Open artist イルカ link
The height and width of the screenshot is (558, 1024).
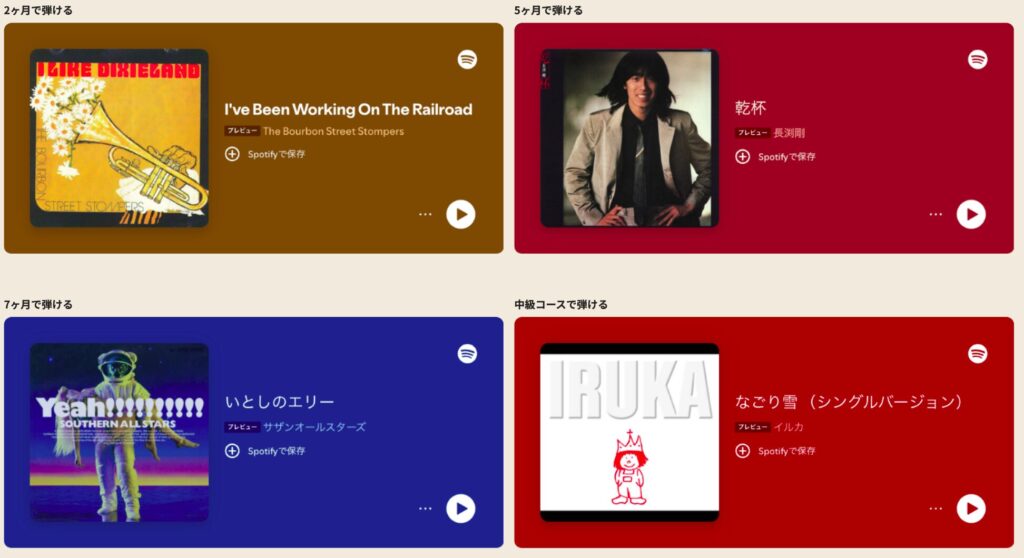point(788,426)
